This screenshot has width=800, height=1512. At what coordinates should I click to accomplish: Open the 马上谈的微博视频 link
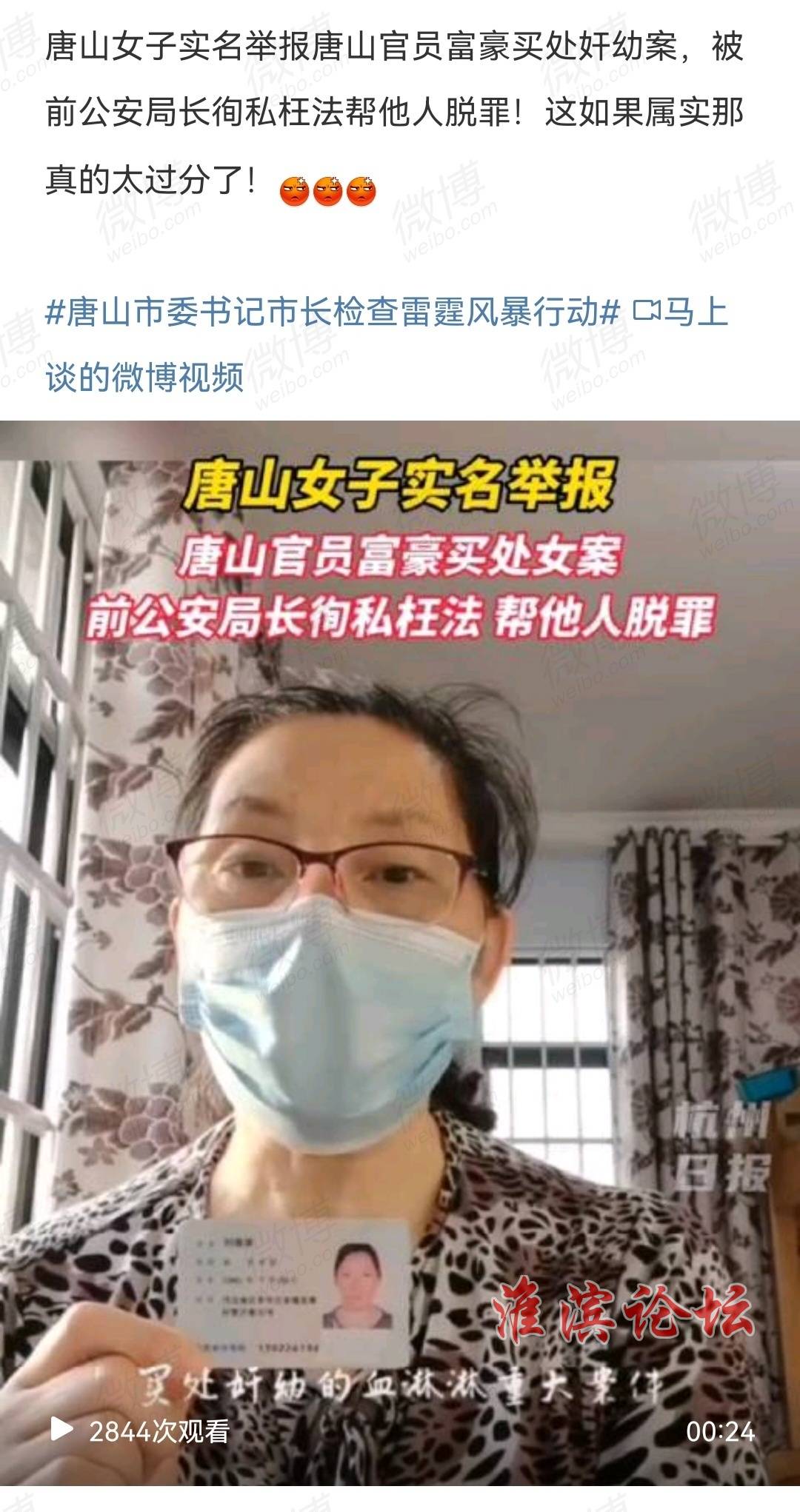[x=144, y=377]
